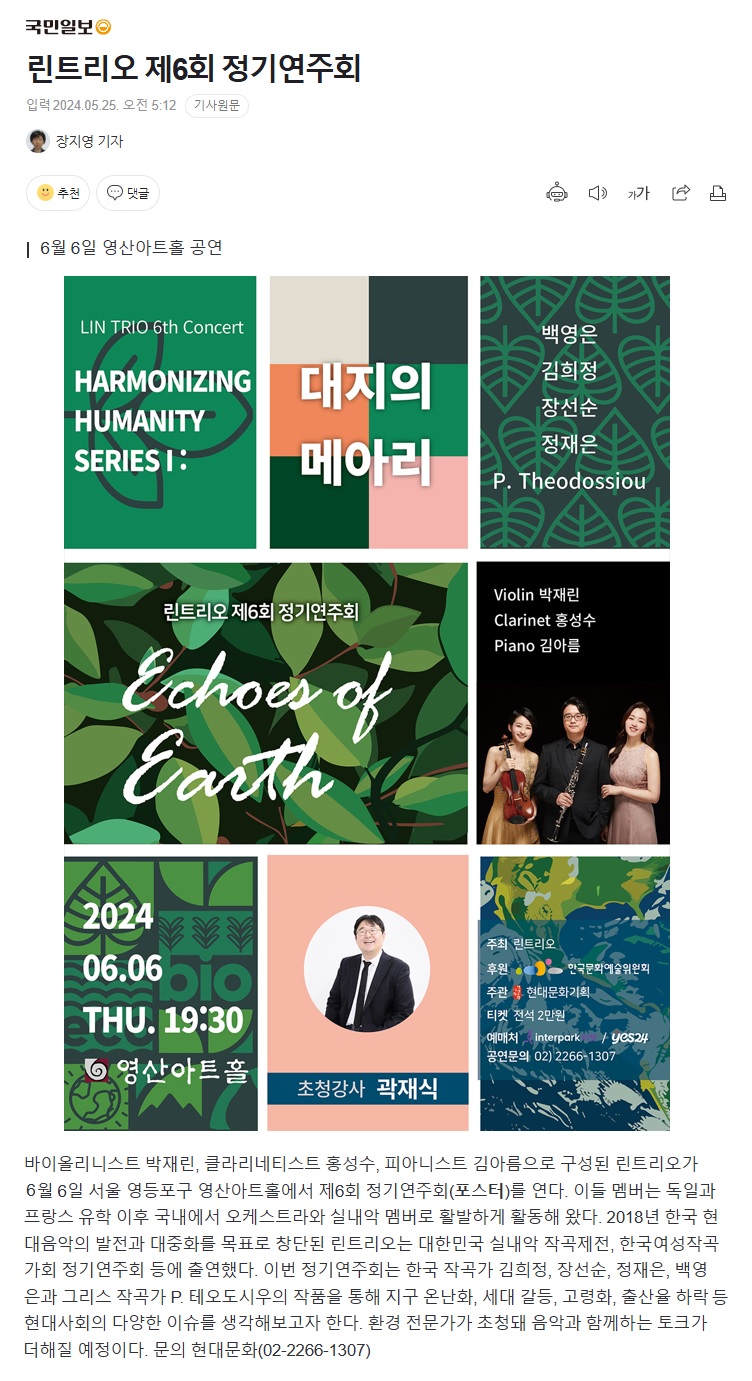Share this article

coord(681,193)
